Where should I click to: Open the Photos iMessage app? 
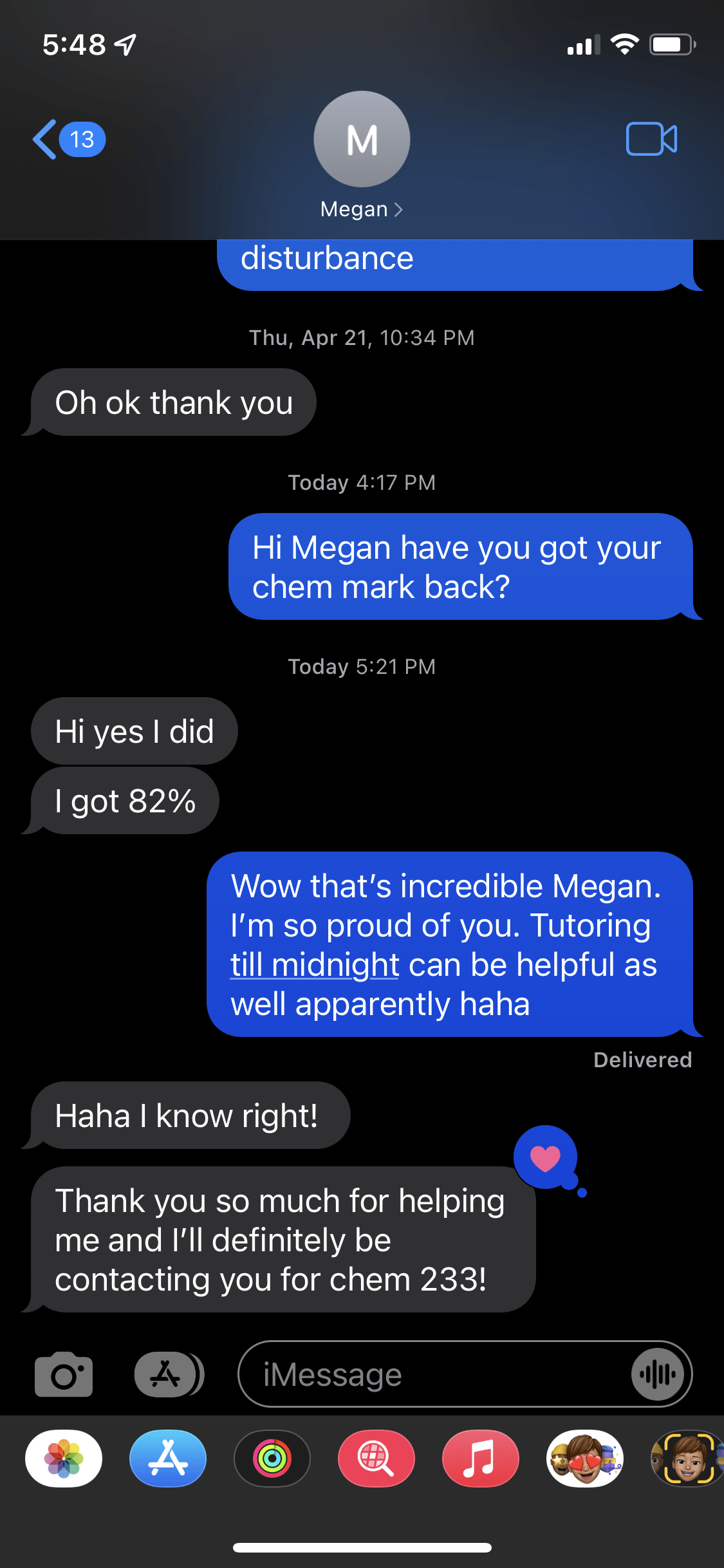[x=64, y=1459]
